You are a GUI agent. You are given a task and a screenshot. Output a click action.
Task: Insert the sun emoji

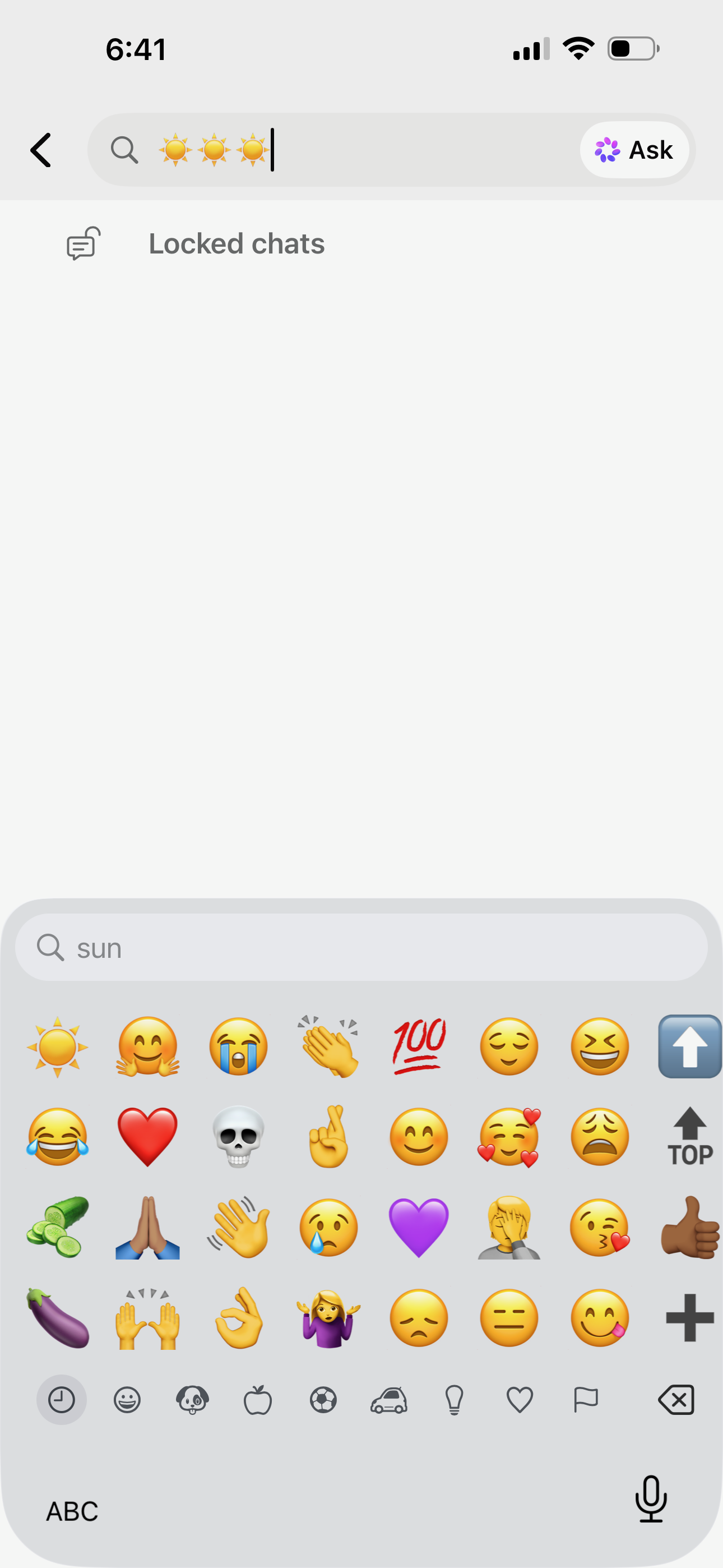57,1047
